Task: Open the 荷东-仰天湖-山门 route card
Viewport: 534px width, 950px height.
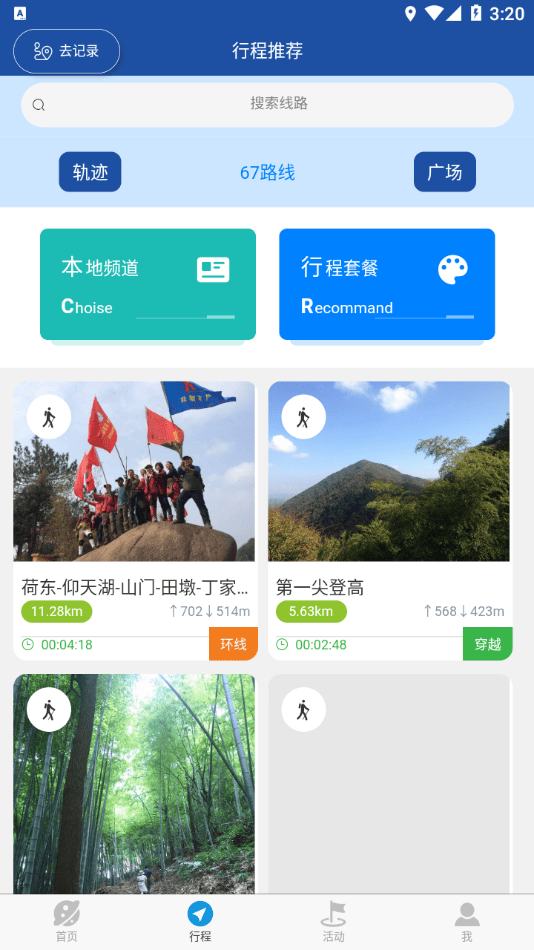Action: (135, 520)
